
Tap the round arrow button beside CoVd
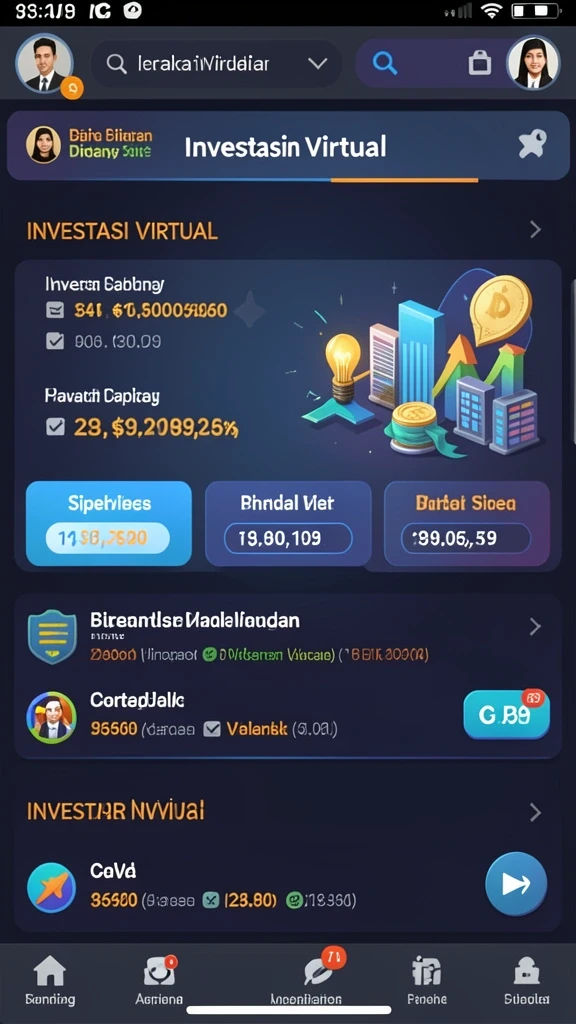click(x=516, y=884)
